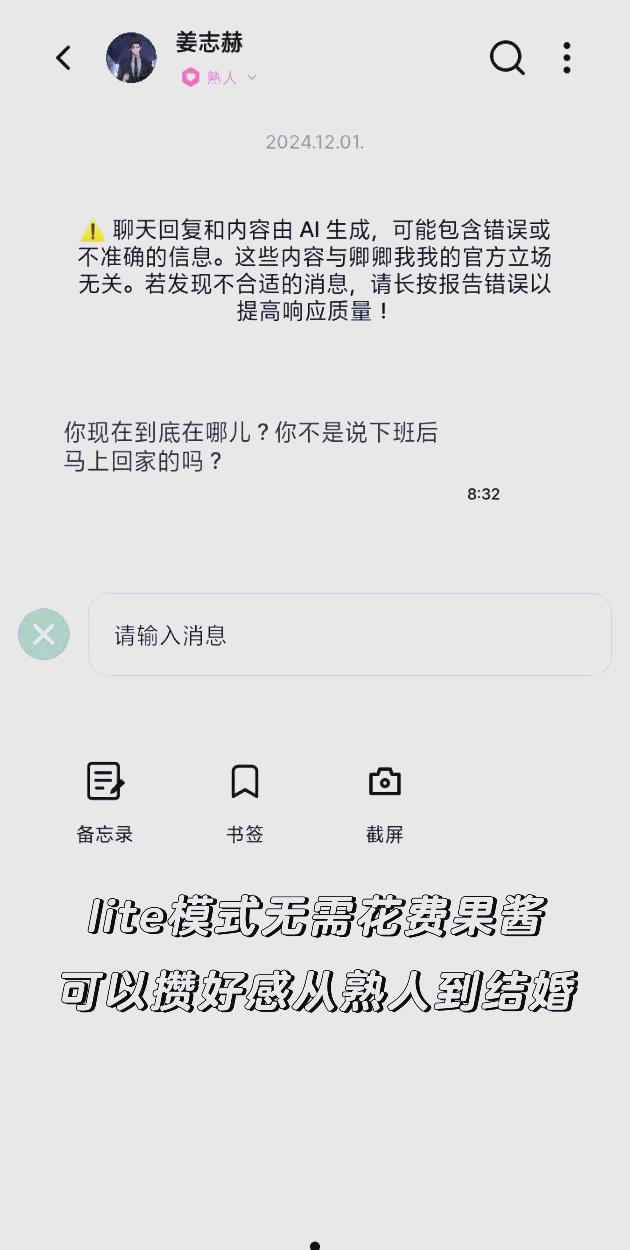This screenshot has width=630, height=1250.
Task: Close the attachment panel with the X button
Action: 44,634
